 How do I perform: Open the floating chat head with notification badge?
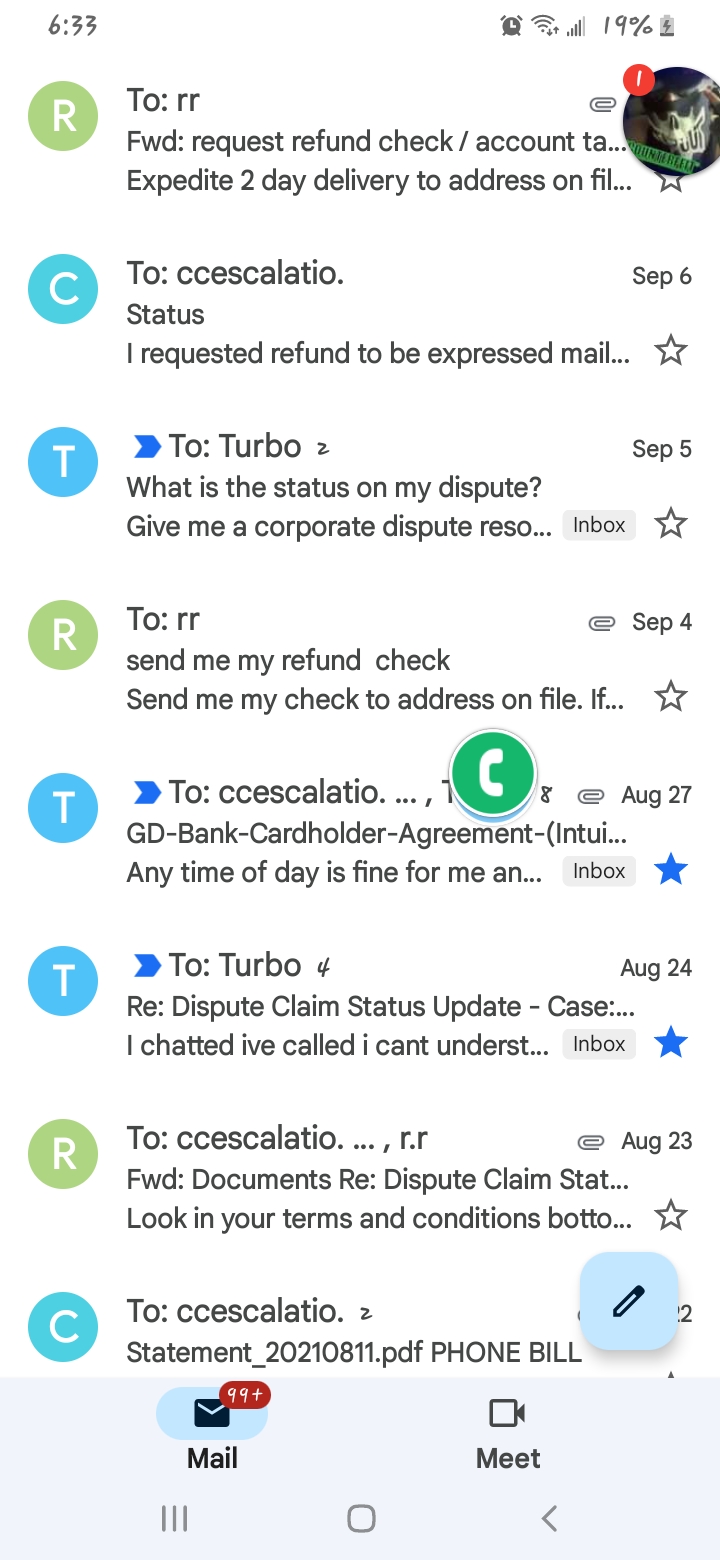point(672,120)
